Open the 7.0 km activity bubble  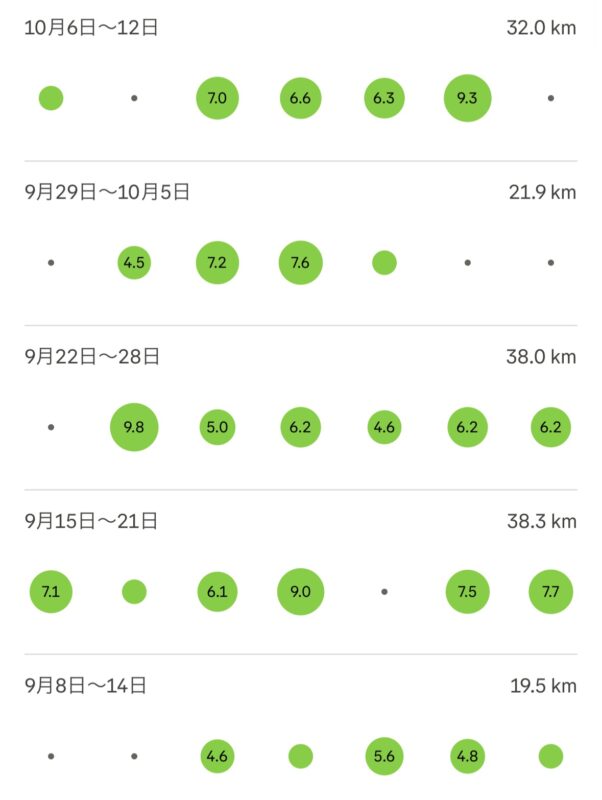217,98
